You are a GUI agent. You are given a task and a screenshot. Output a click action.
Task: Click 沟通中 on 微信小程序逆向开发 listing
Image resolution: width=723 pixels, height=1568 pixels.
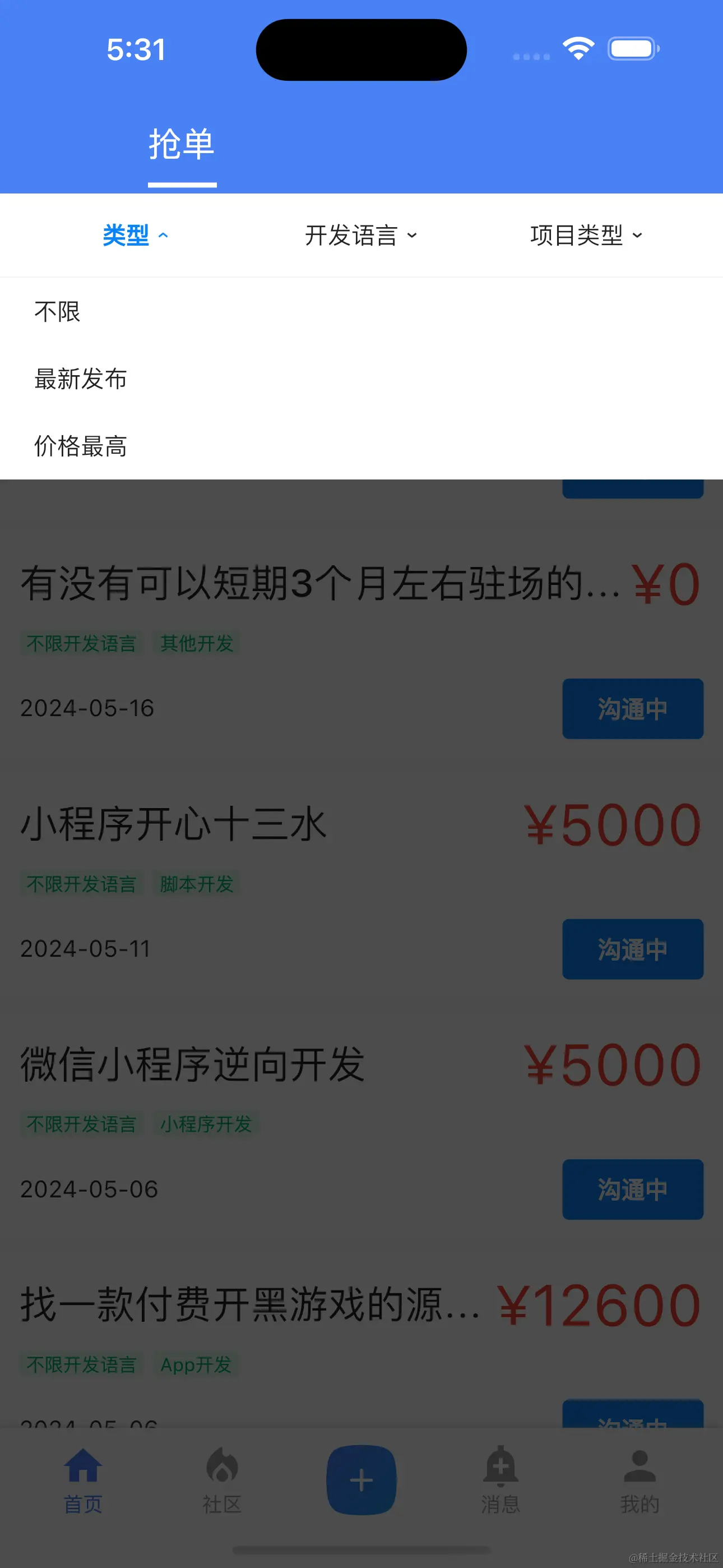(x=632, y=1190)
